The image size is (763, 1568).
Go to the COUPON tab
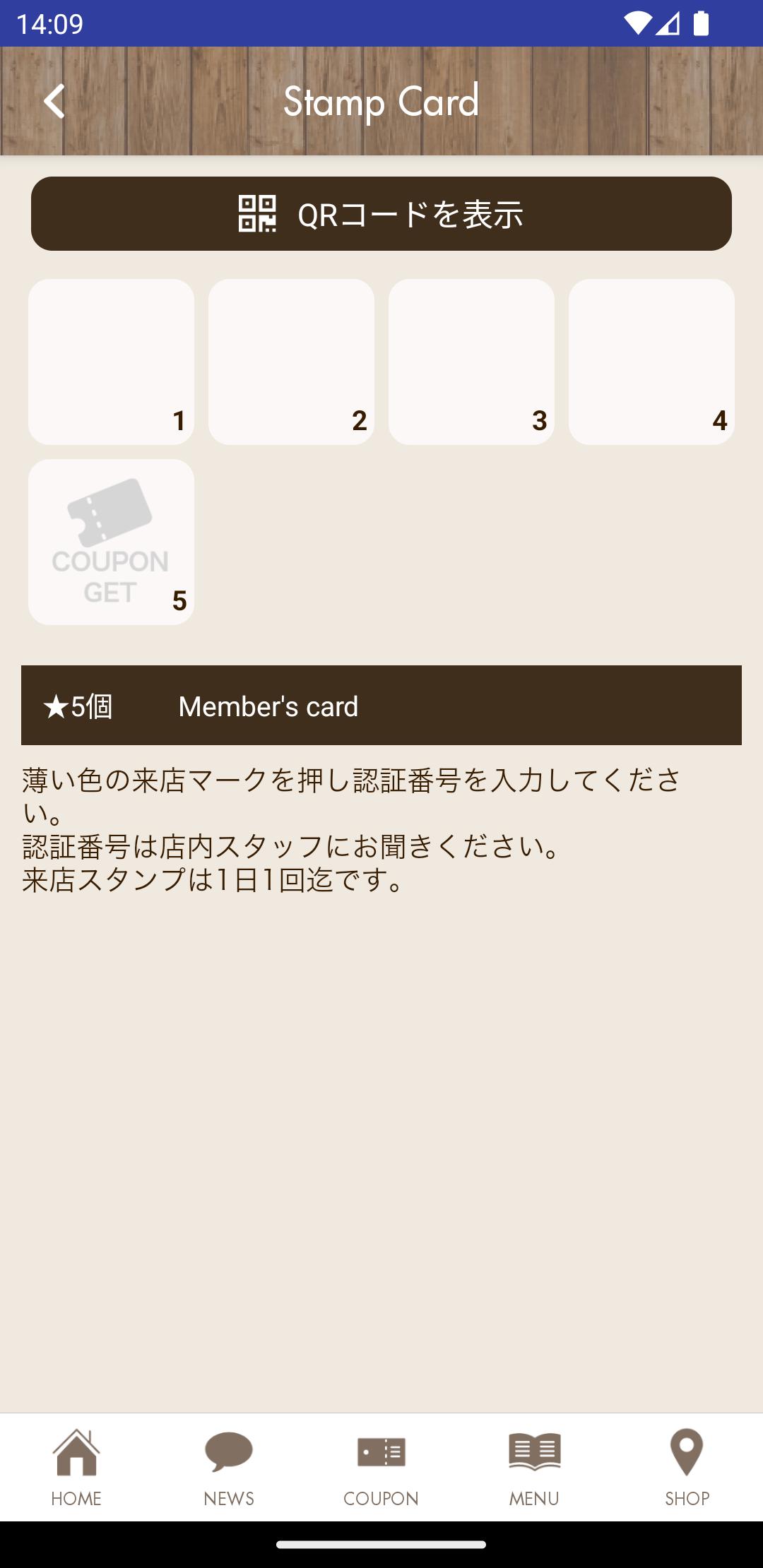pos(381,1468)
